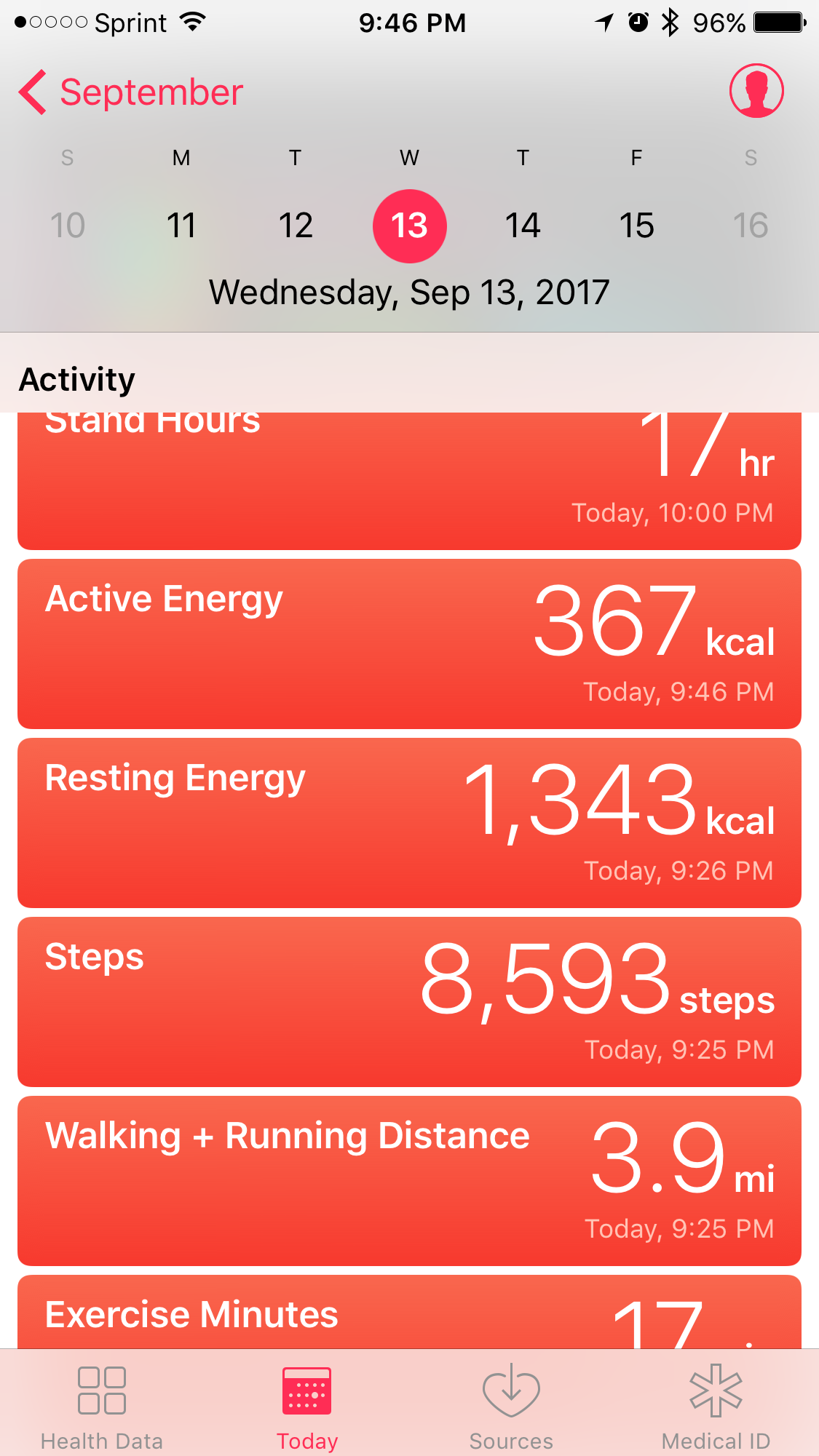
Task: Open the Exercise Minutes card
Action: click(x=409, y=1313)
